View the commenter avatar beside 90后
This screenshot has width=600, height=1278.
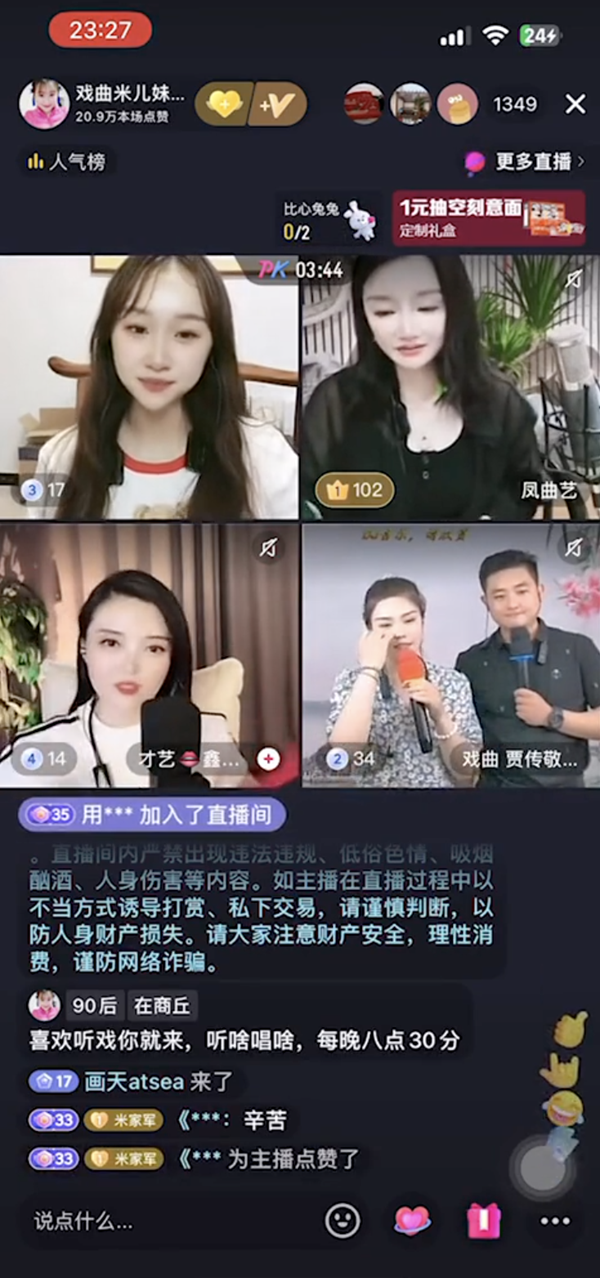[44, 1005]
